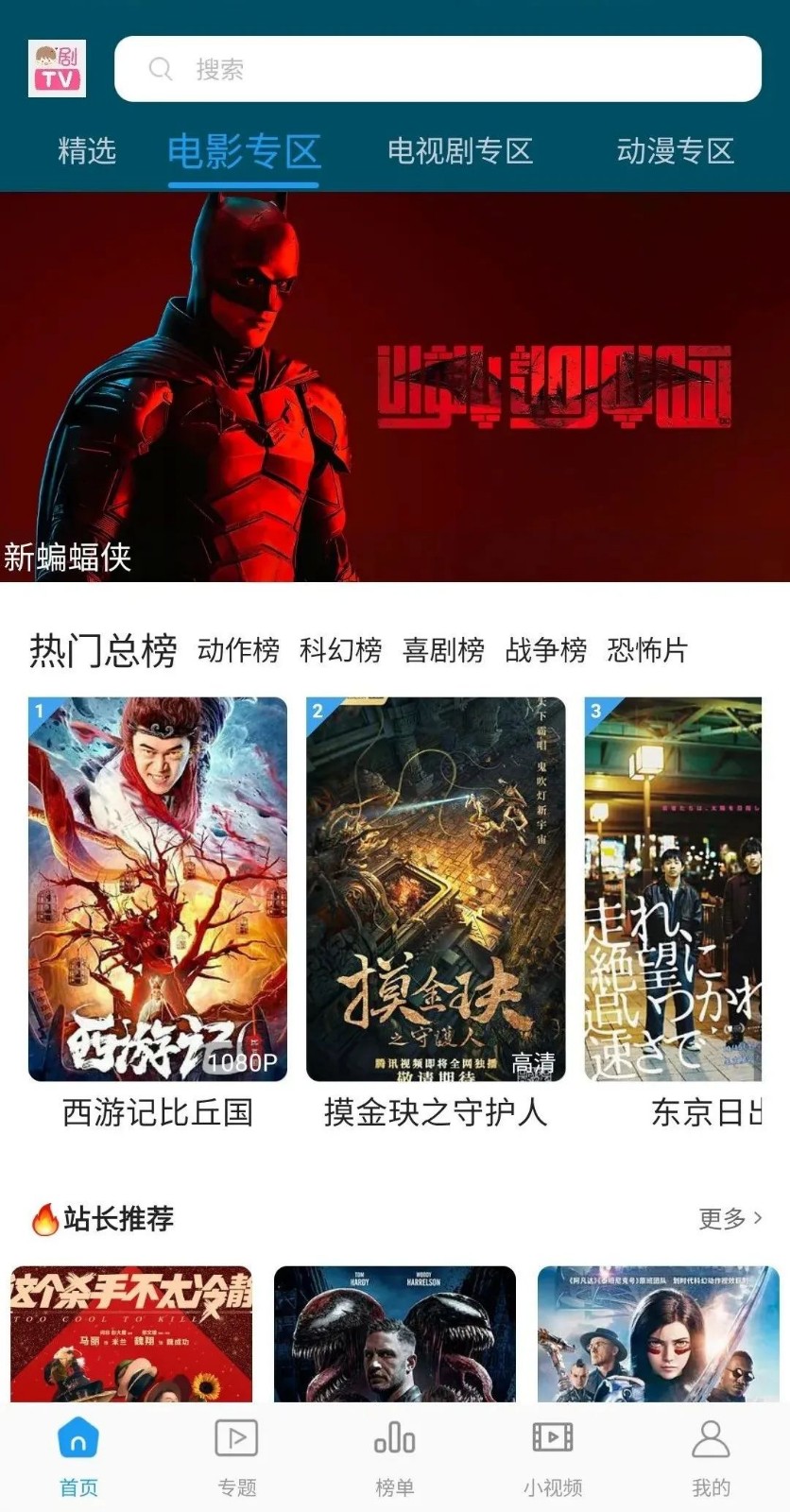The width and height of the screenshot is (790, 1512).
Task: Open the 这个杀手不太冷静 poster
Action: (x=131, y=1333)
